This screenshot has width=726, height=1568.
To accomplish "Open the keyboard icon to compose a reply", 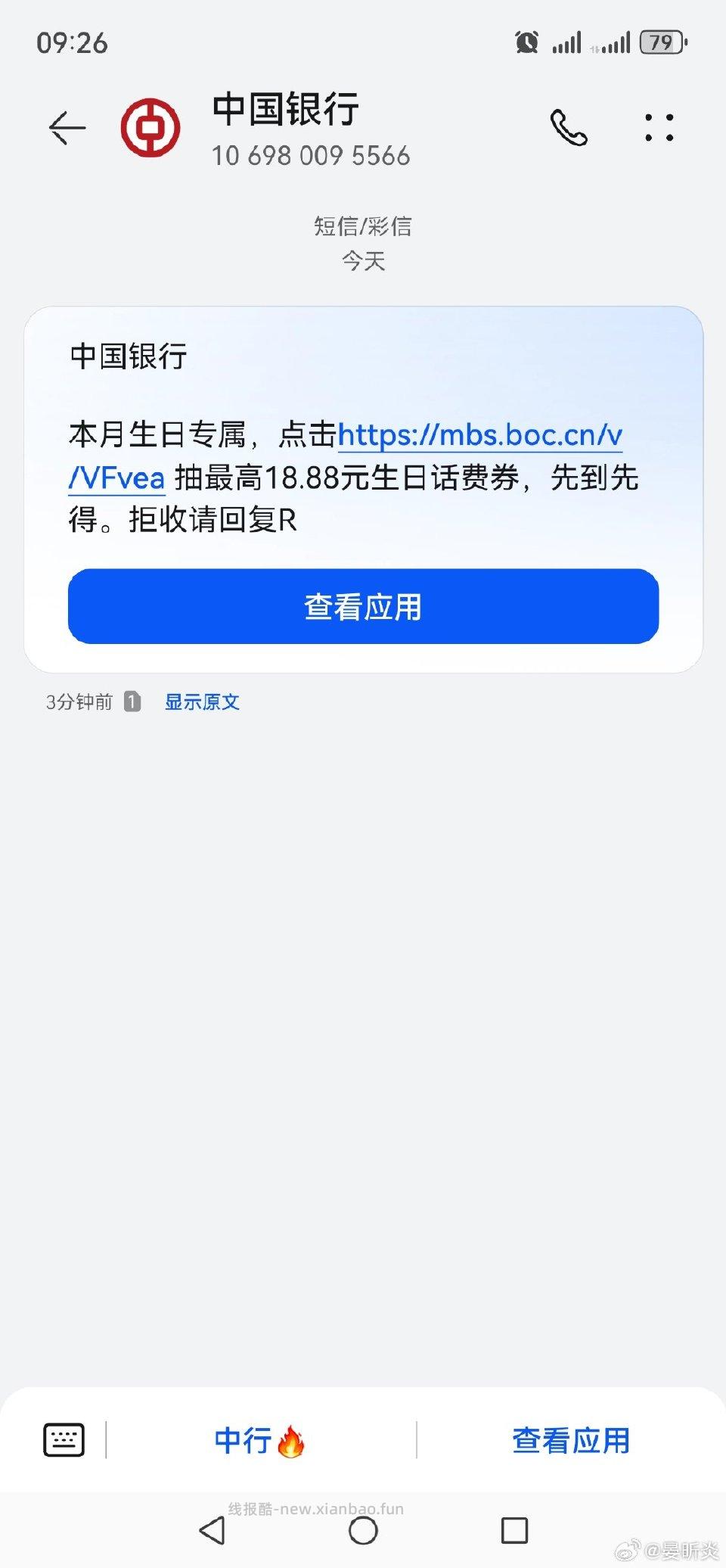I will click(x=67, y=1440).
